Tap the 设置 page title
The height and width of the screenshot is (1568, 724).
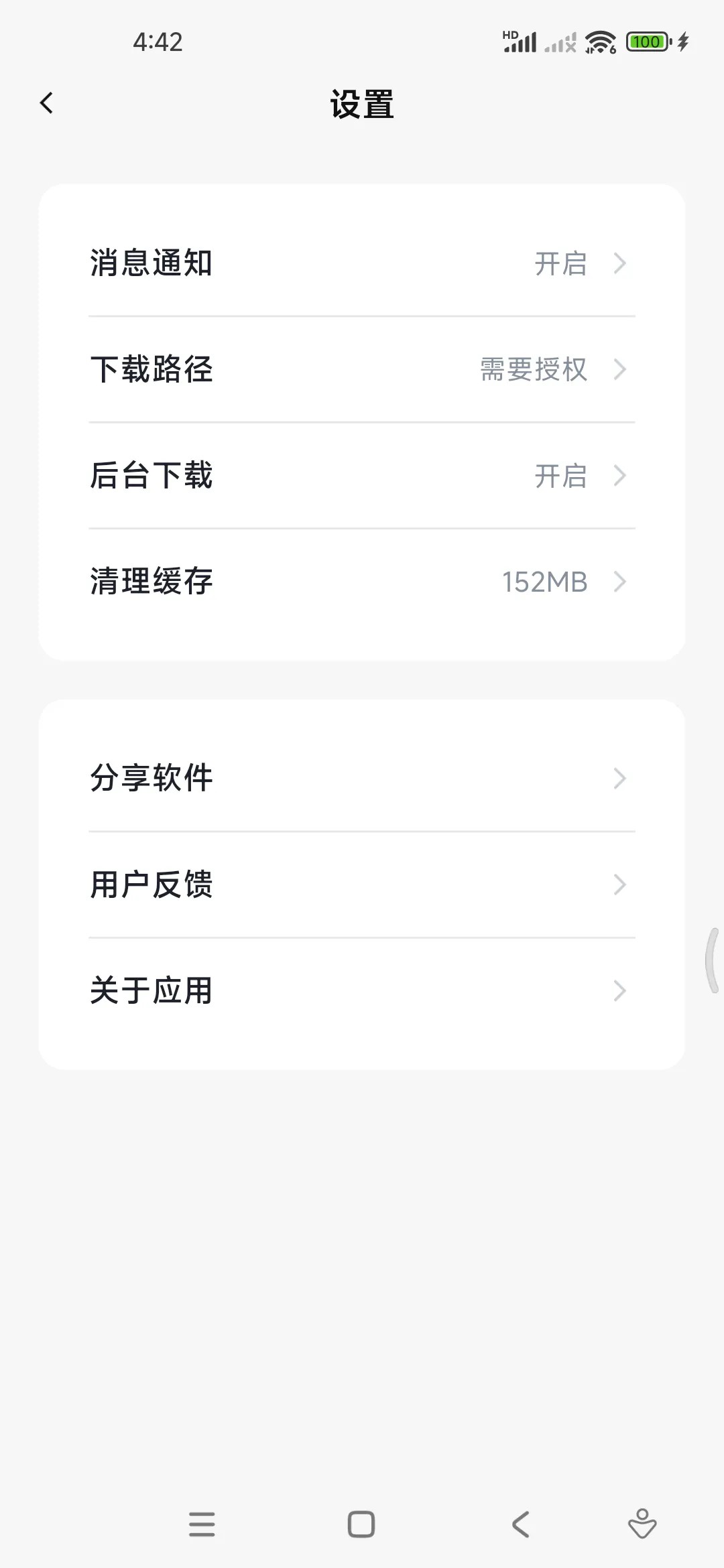click(362, 104)
